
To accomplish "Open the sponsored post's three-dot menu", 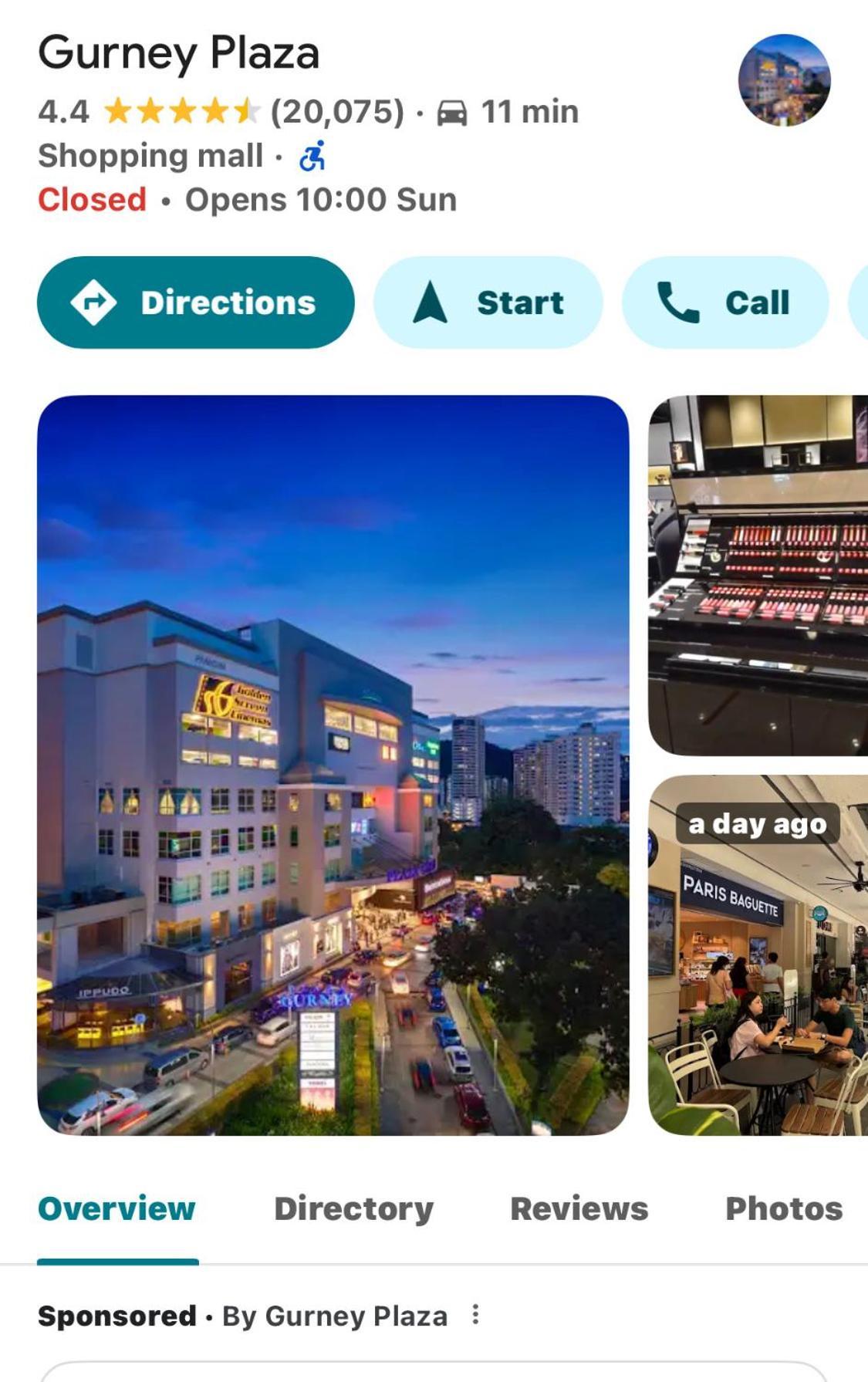I will [475, 1315].
